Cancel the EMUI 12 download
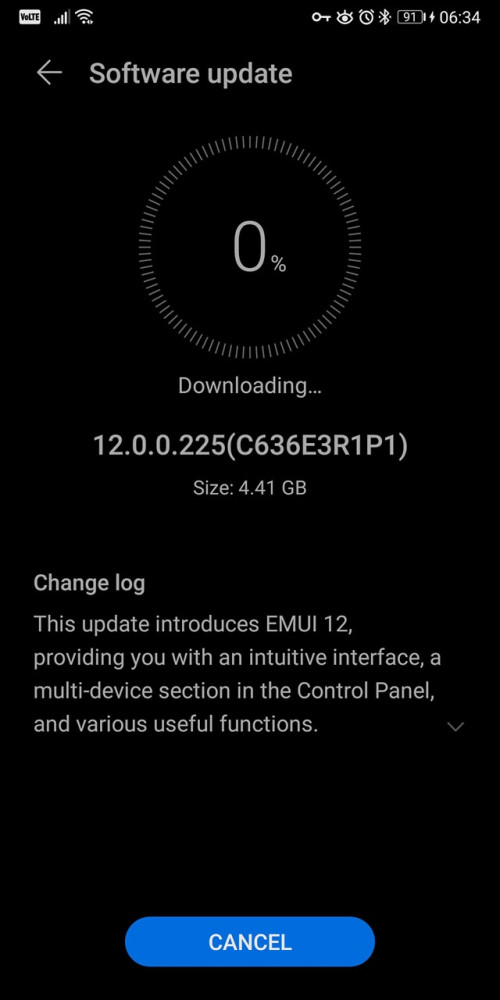This screenshot has height=1000, width=500. tap(249, 941)
